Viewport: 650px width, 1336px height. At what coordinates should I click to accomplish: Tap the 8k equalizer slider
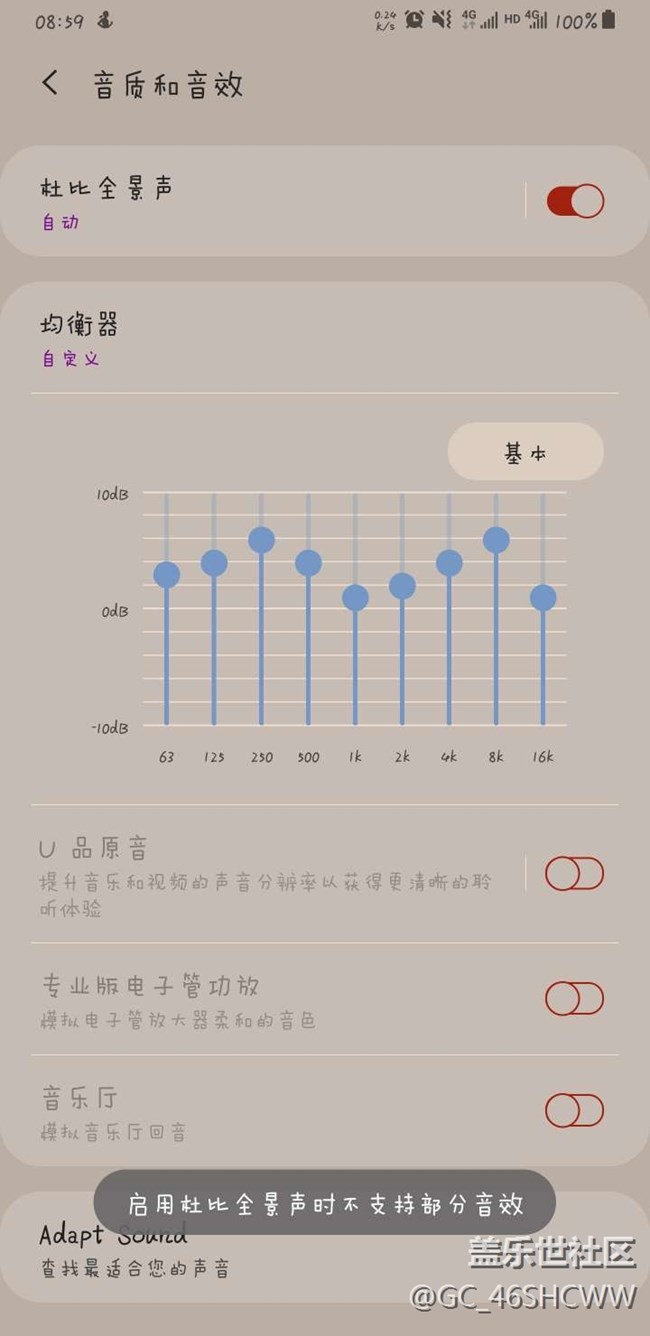(x=496, y=540)
